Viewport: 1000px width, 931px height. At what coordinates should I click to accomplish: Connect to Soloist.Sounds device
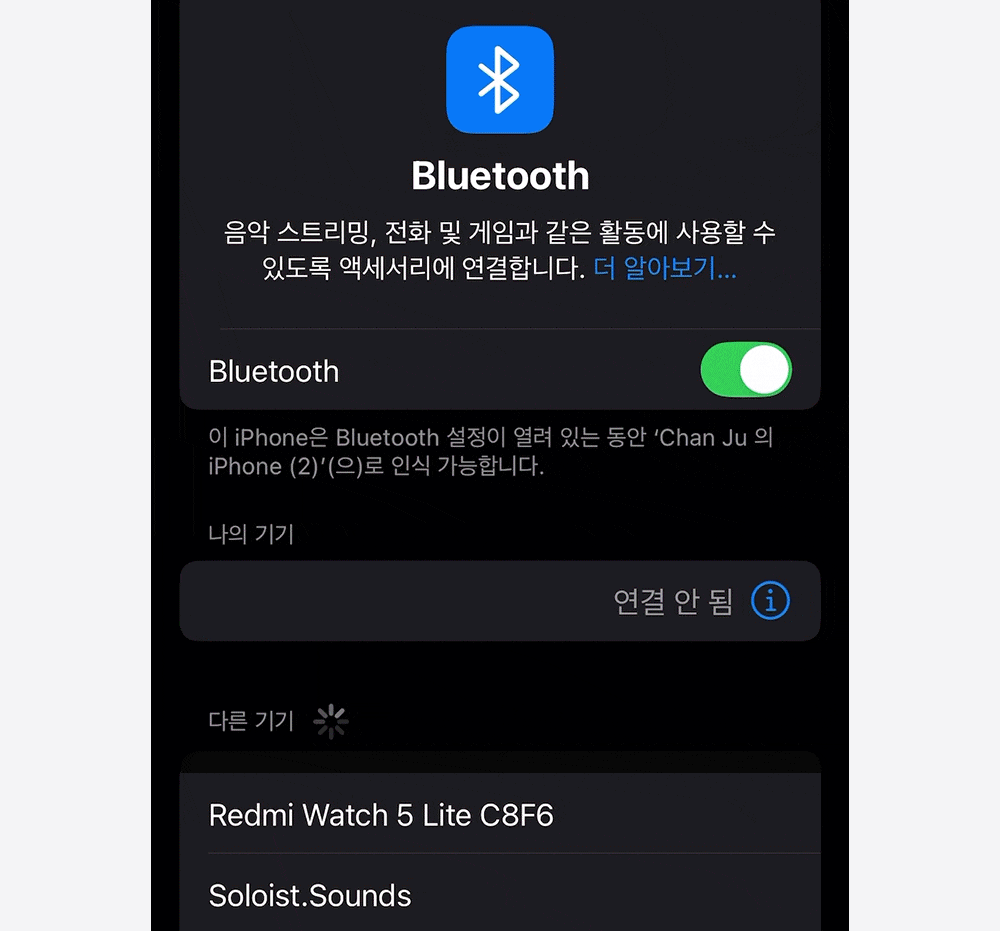(310, 895)
